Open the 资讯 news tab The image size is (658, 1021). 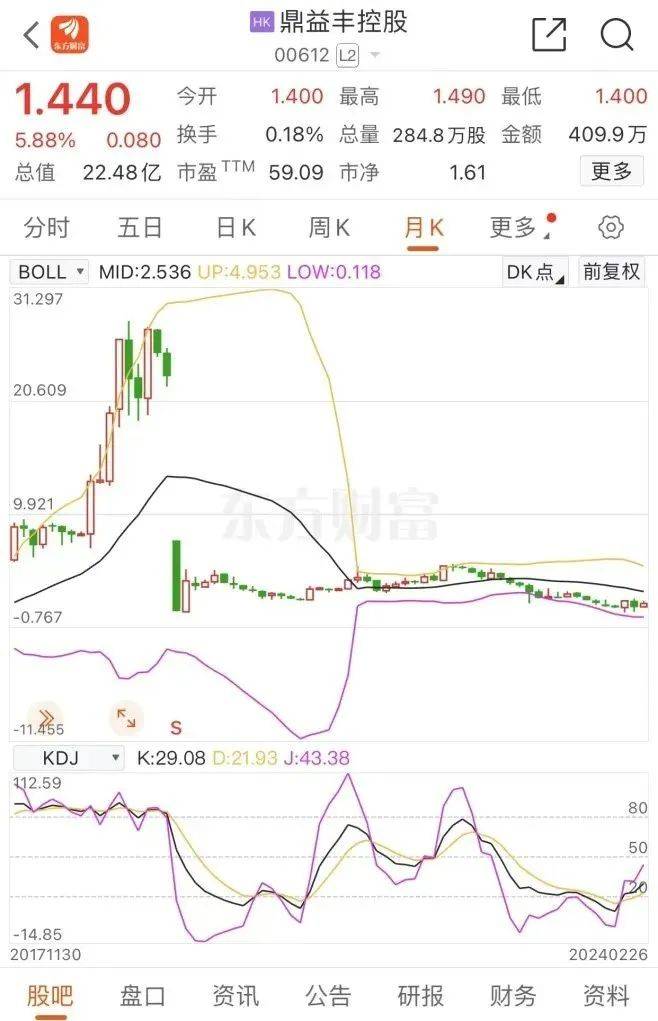236,995
